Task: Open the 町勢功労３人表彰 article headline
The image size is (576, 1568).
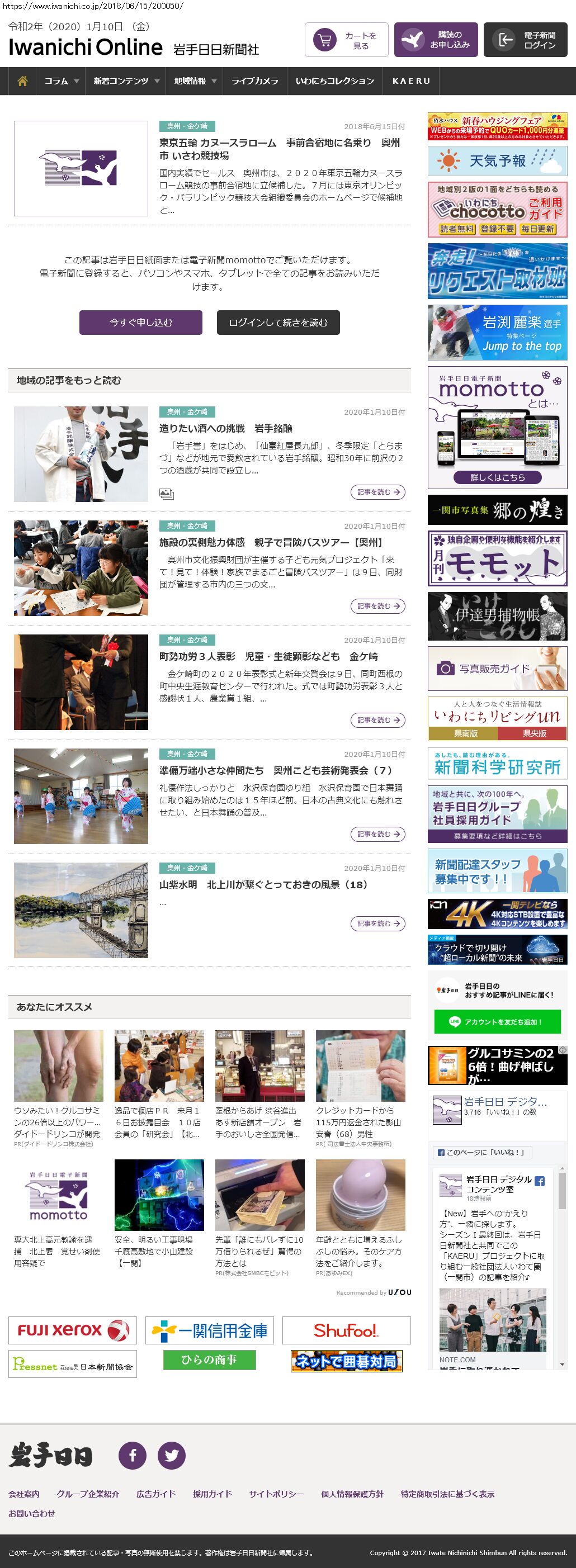Action: point(268,656)
